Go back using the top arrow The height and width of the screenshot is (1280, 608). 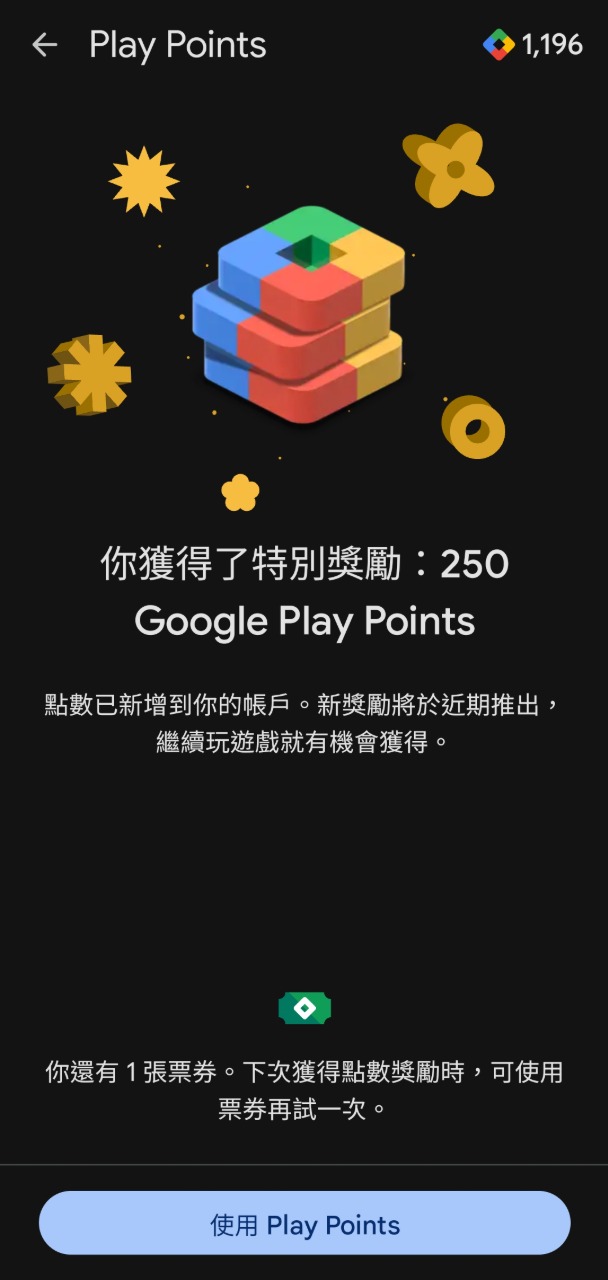[44, 45]
